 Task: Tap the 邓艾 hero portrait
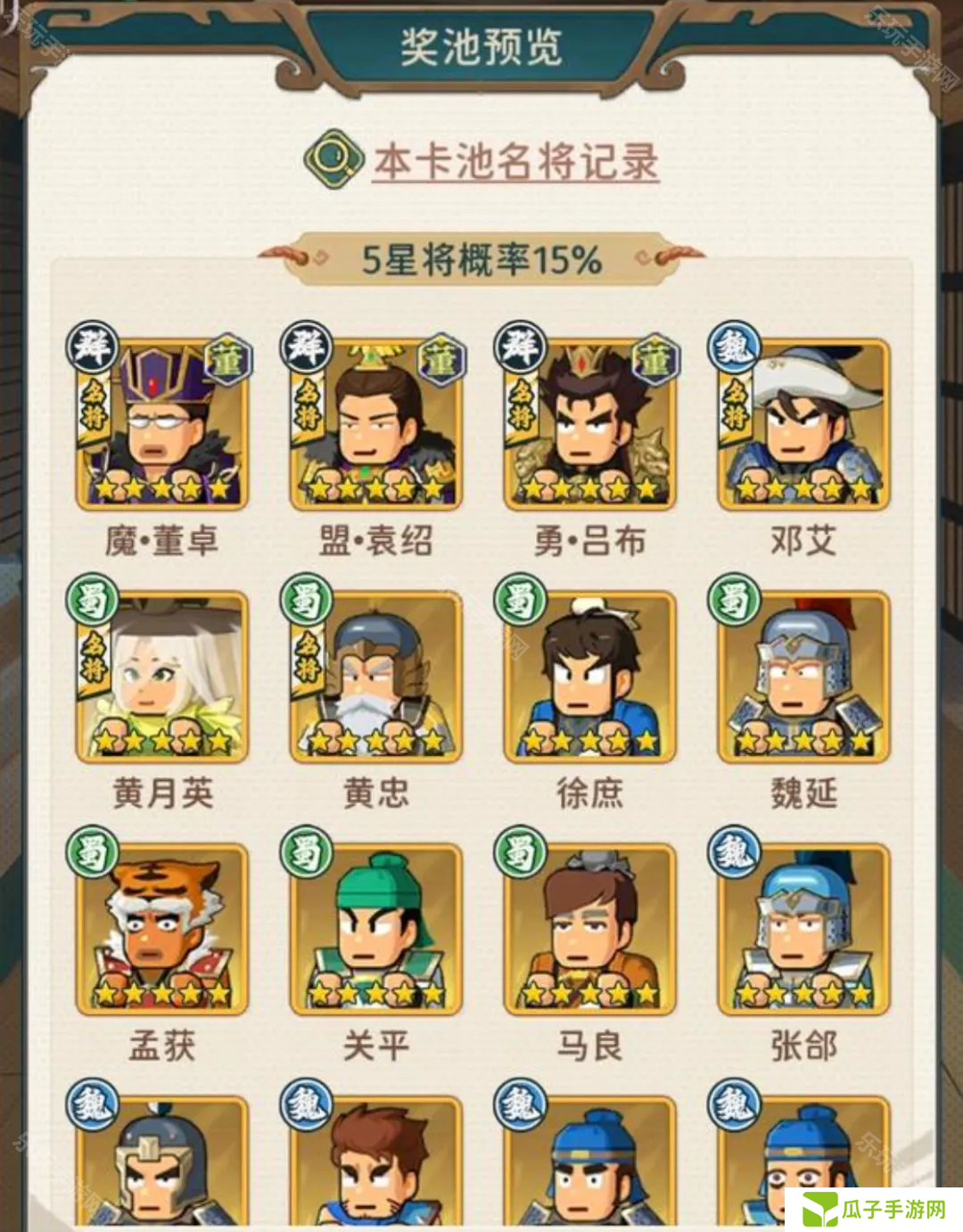point(803,423)
